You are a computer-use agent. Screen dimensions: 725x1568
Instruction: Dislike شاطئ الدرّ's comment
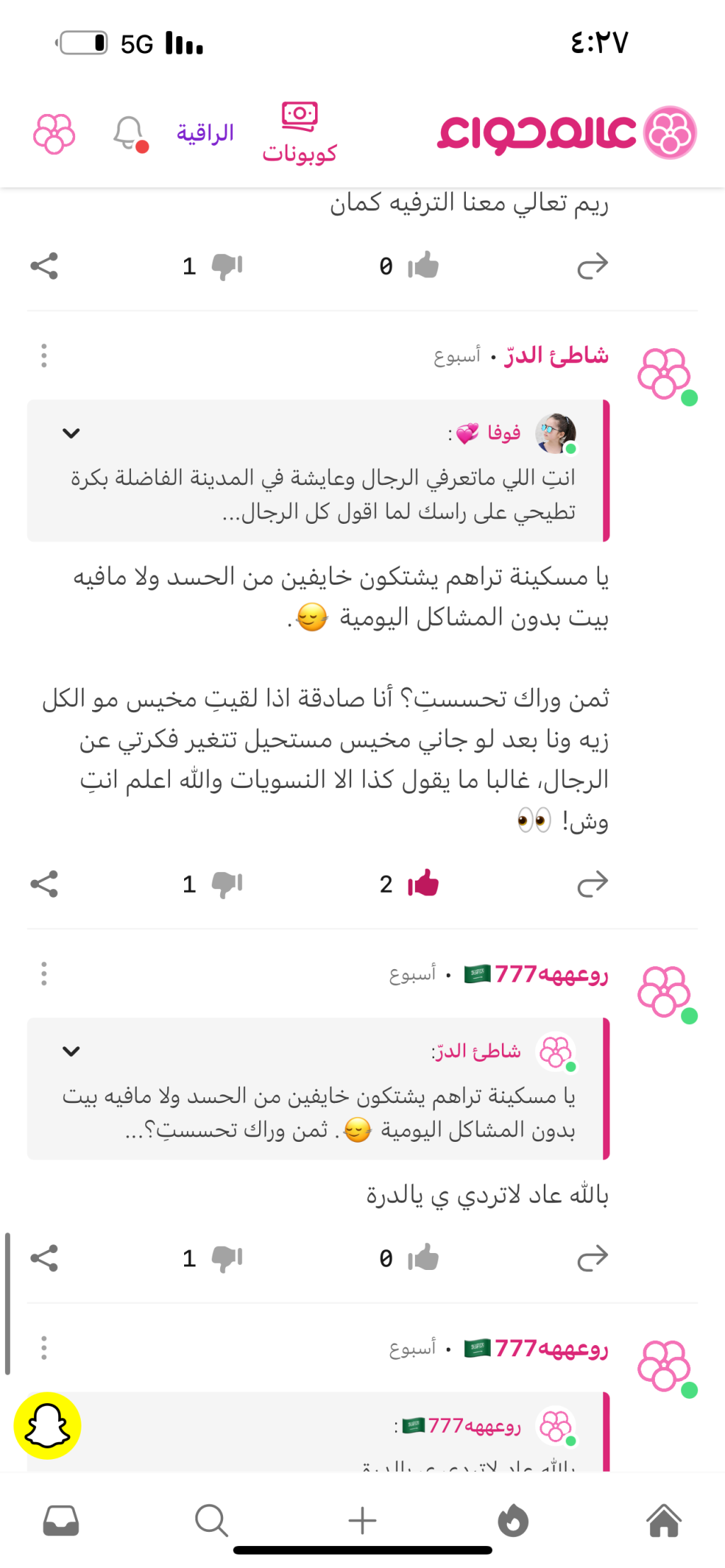pyautogui.click(x=227, y=883)
